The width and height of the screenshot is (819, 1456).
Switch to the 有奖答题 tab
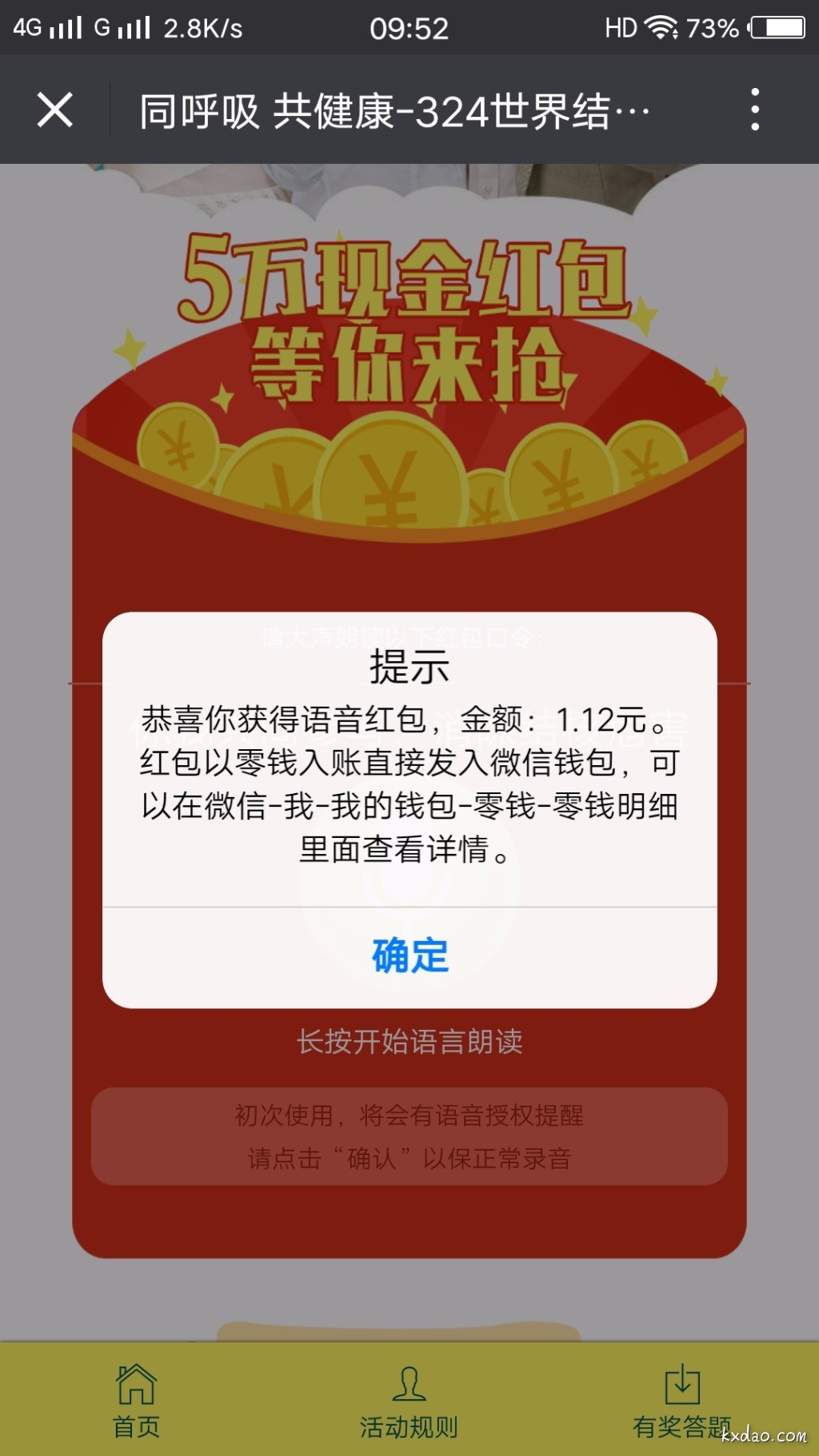[681, 1401]
